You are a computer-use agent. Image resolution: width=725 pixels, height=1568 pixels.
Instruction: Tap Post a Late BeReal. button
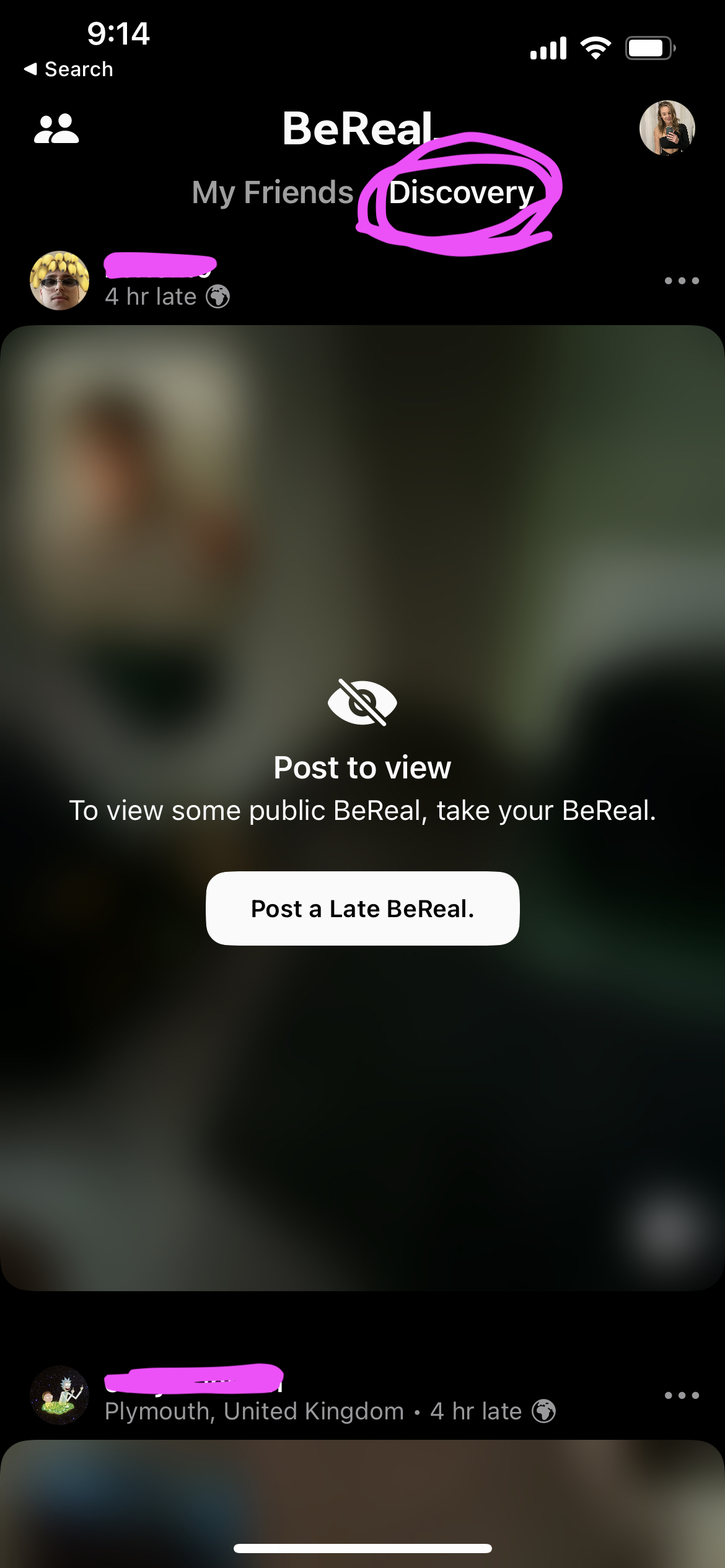tap(362, 908)
